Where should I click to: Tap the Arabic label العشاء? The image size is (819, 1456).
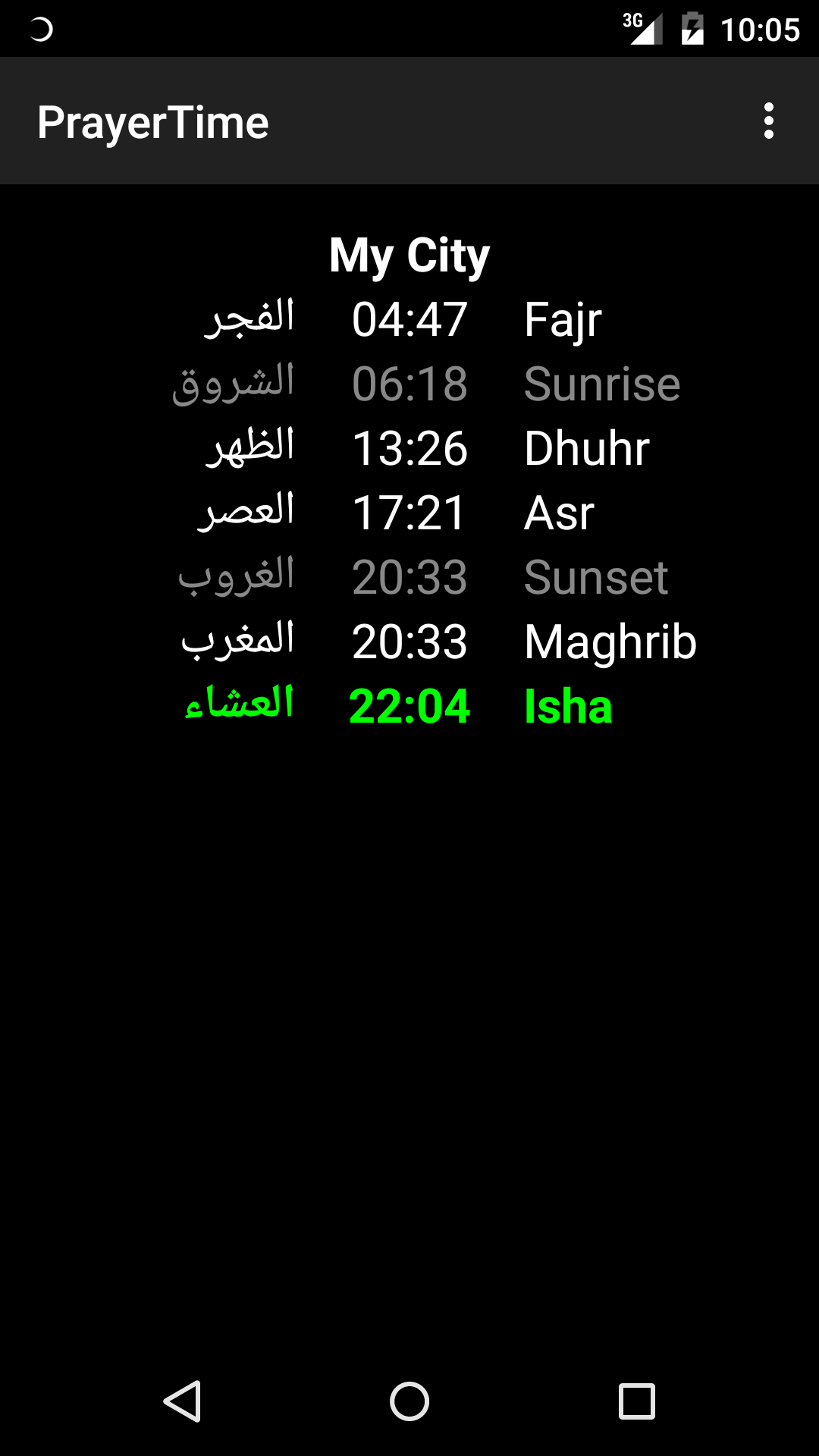(x=240, y=704)
